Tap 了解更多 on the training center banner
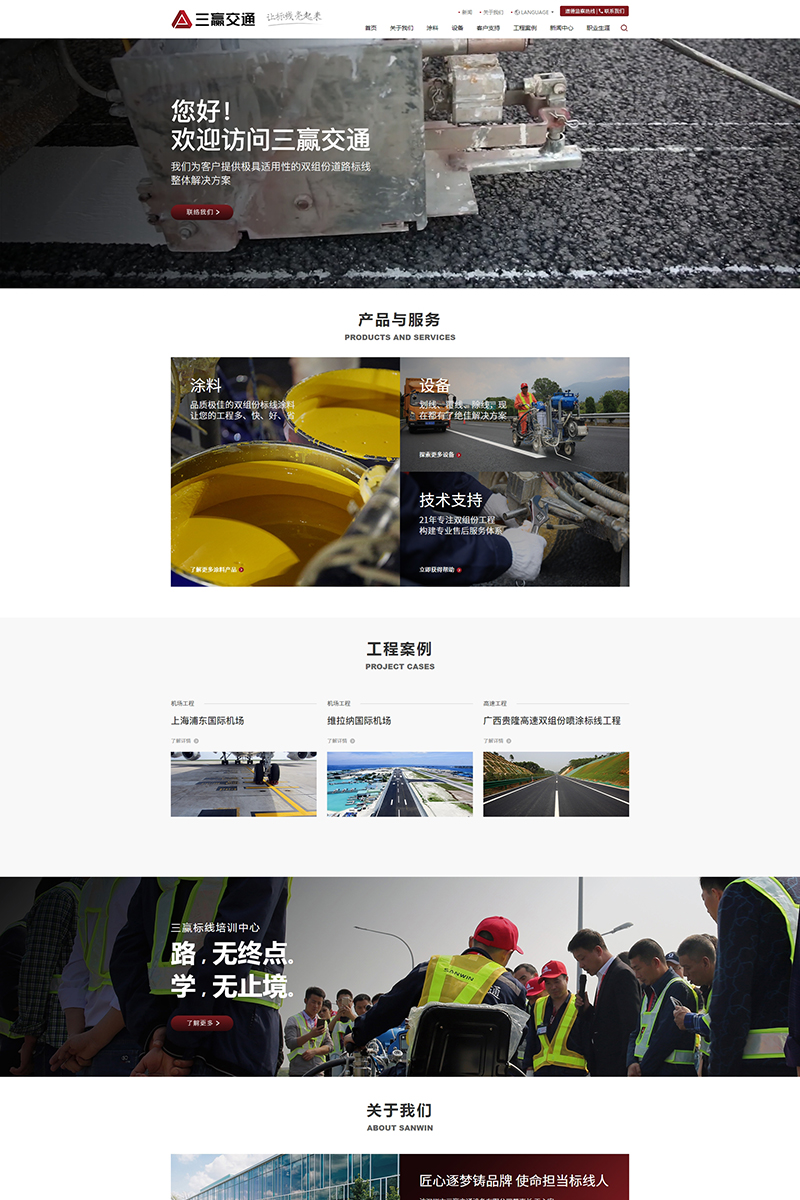Screen dimensions: 800x1200 point(202,1023)
